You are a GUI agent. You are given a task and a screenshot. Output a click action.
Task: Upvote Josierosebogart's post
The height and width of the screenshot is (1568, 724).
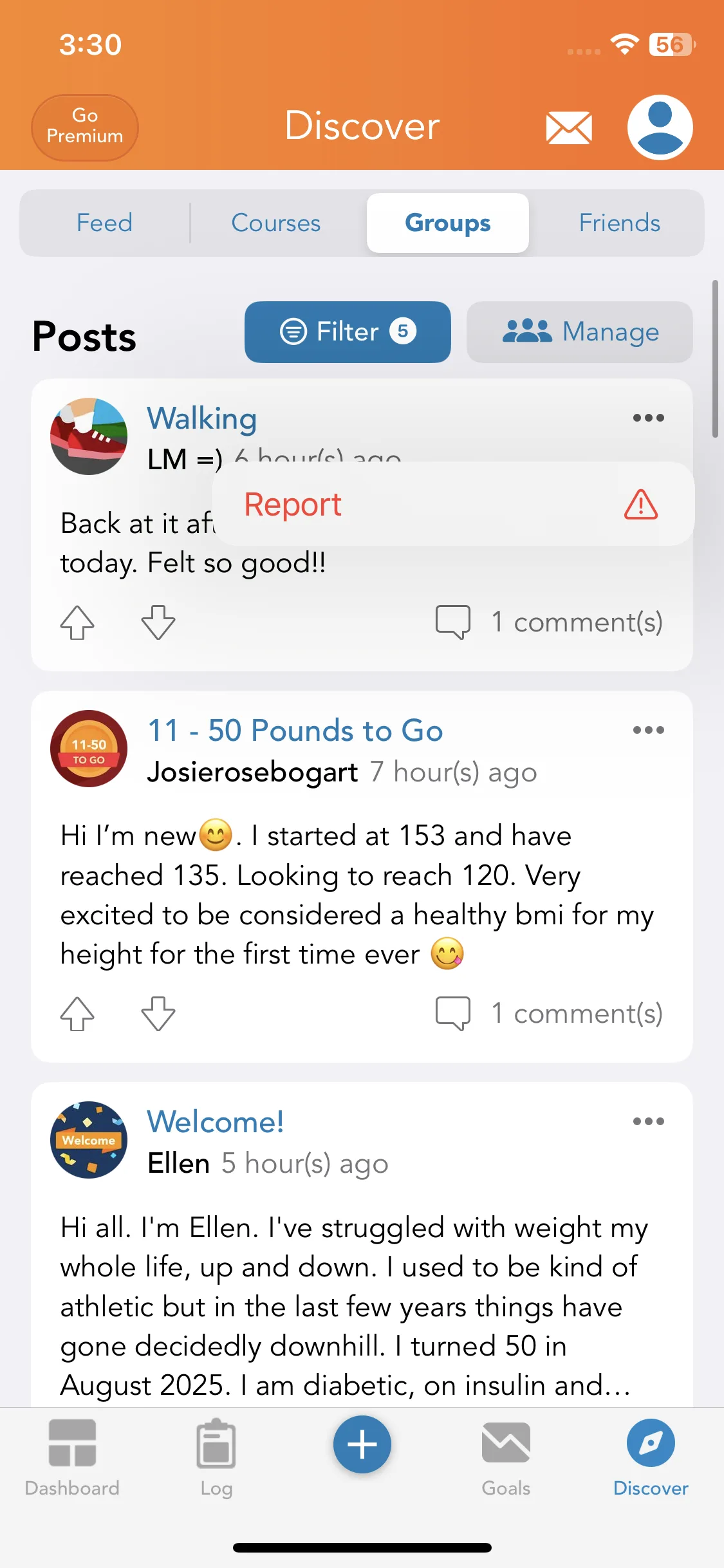coord(77,1014)
